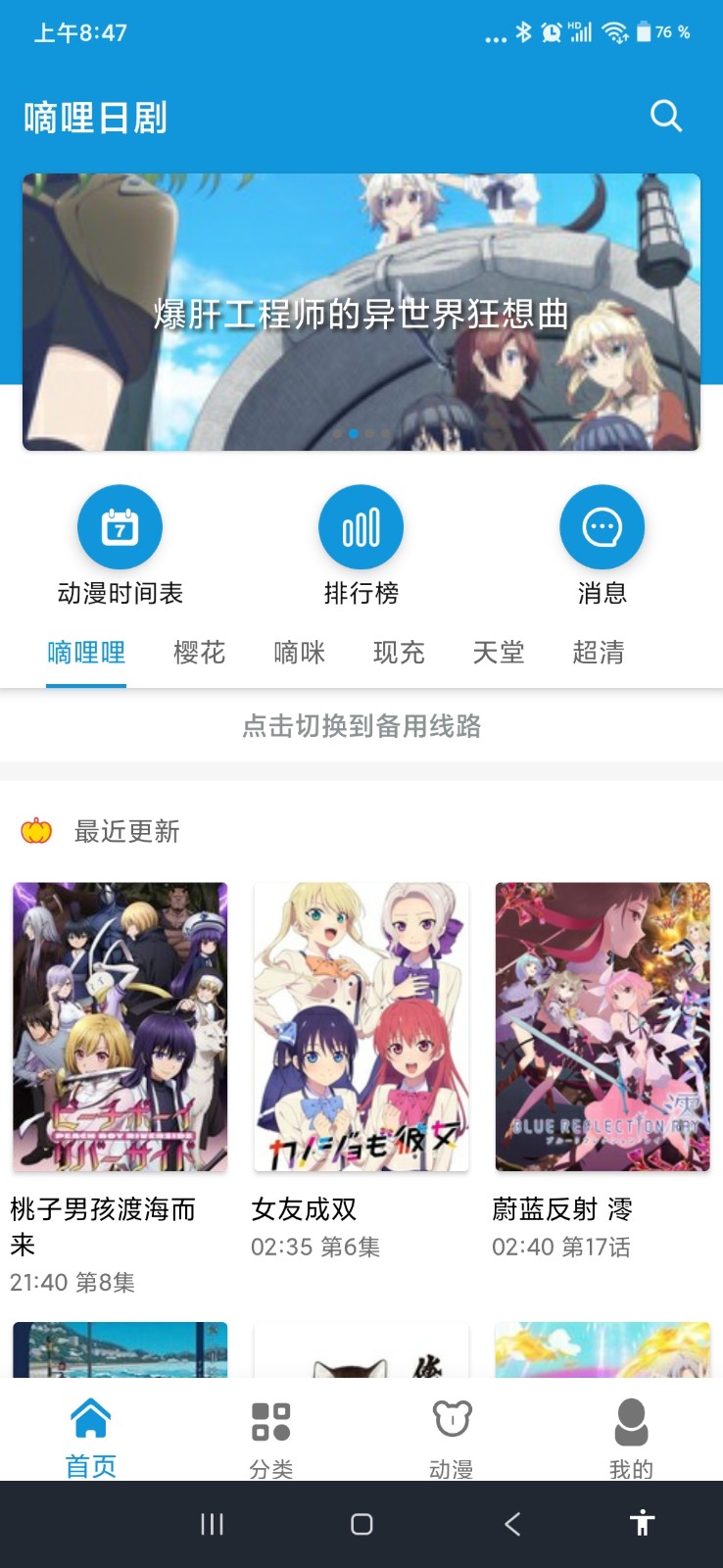Open the anime 桃子男孩渡海而来

click(x=120, y=1027)
